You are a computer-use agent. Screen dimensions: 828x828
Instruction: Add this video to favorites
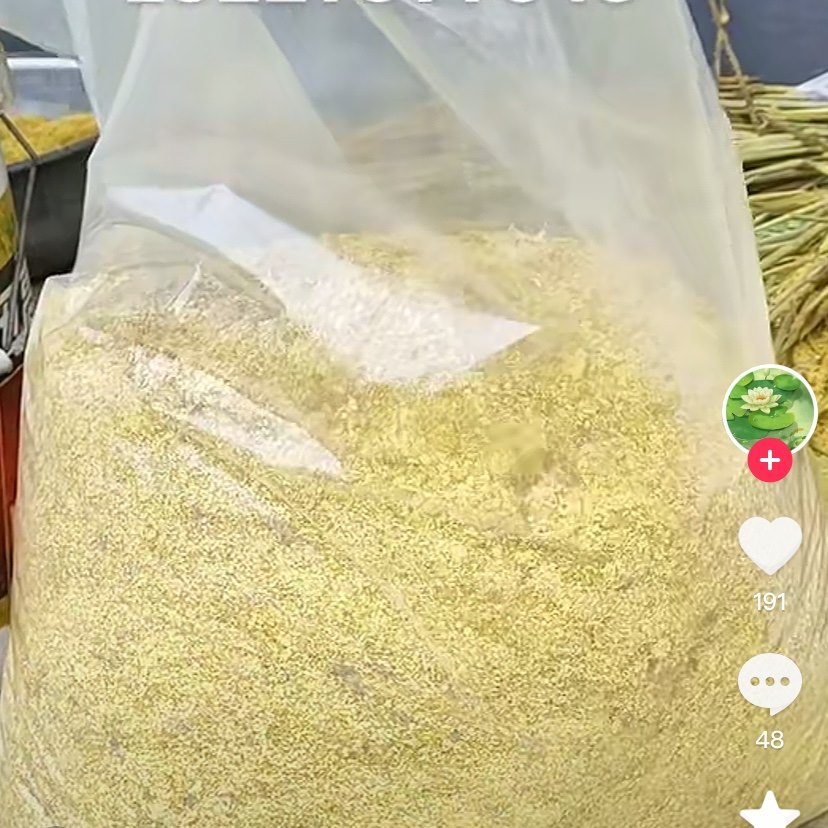tap(769, 811)
